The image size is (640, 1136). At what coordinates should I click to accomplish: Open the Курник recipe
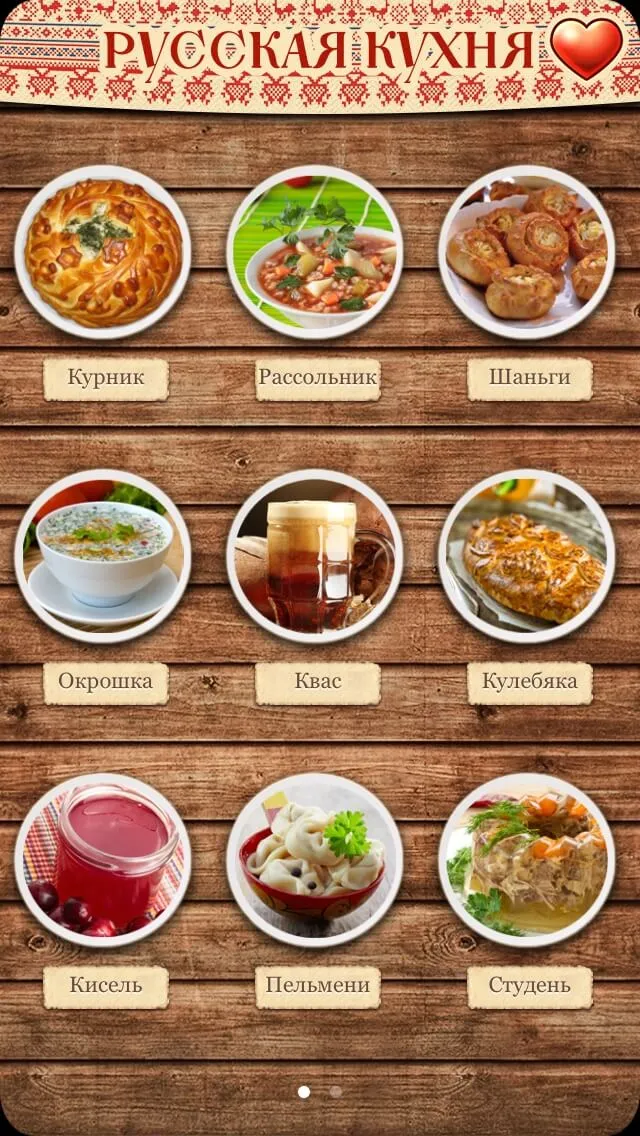coord(103,252)
